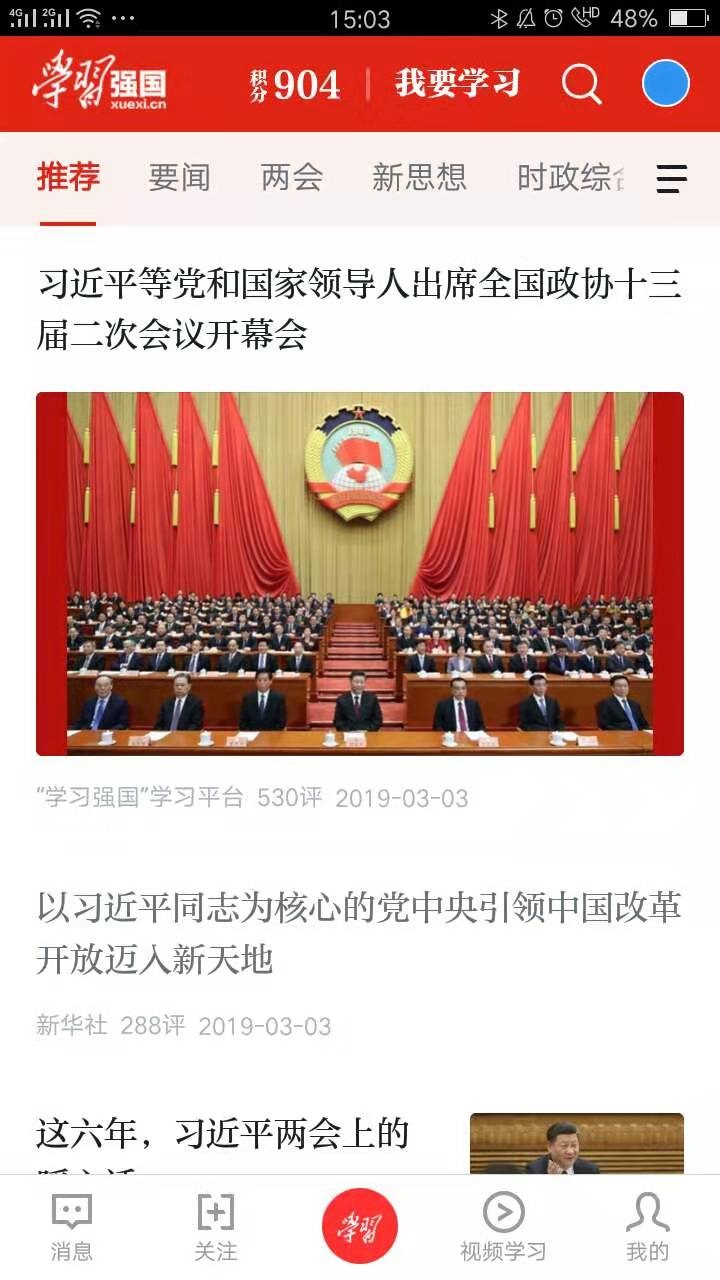Open the blue profile avatar
This screenshot has width=720, height=1280.
tap(665, 84)
